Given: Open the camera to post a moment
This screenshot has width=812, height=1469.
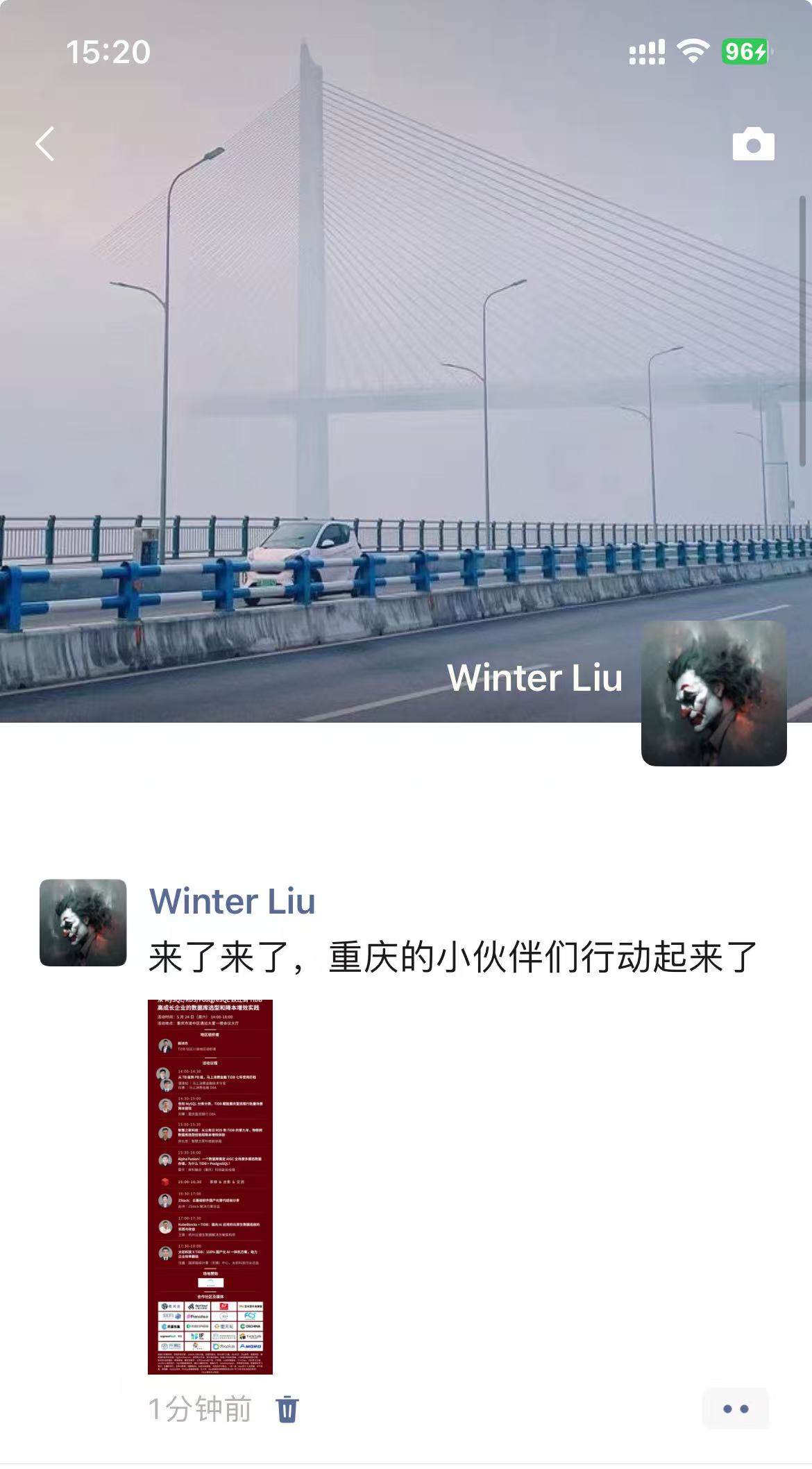Looking at the screenshot, I should click(x=753, y=144).
